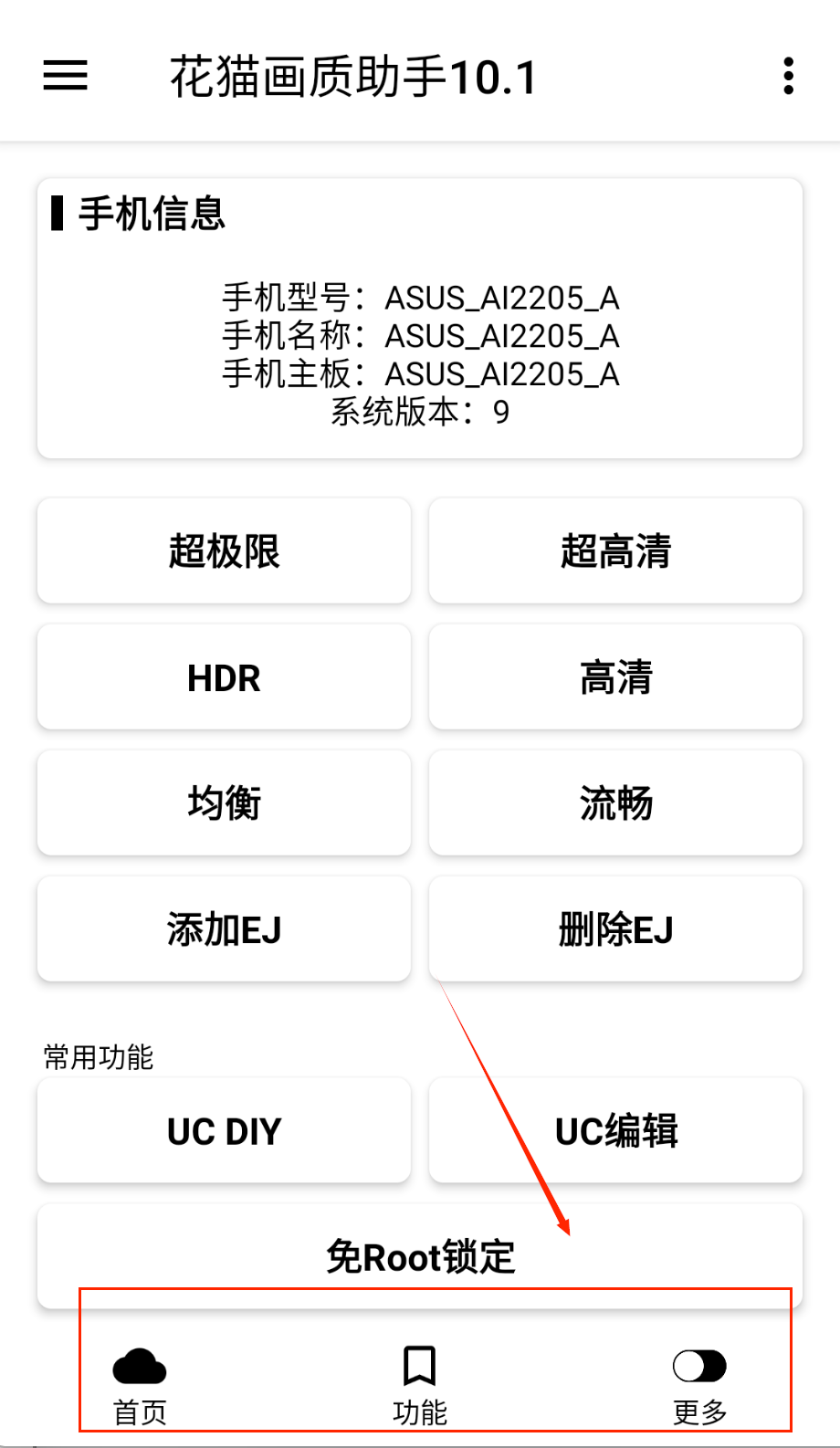Image resolution: width=840 pixels, height=1448 pixels.
Task: Choose the HDR quality option
Action: (x=224, y=677)
